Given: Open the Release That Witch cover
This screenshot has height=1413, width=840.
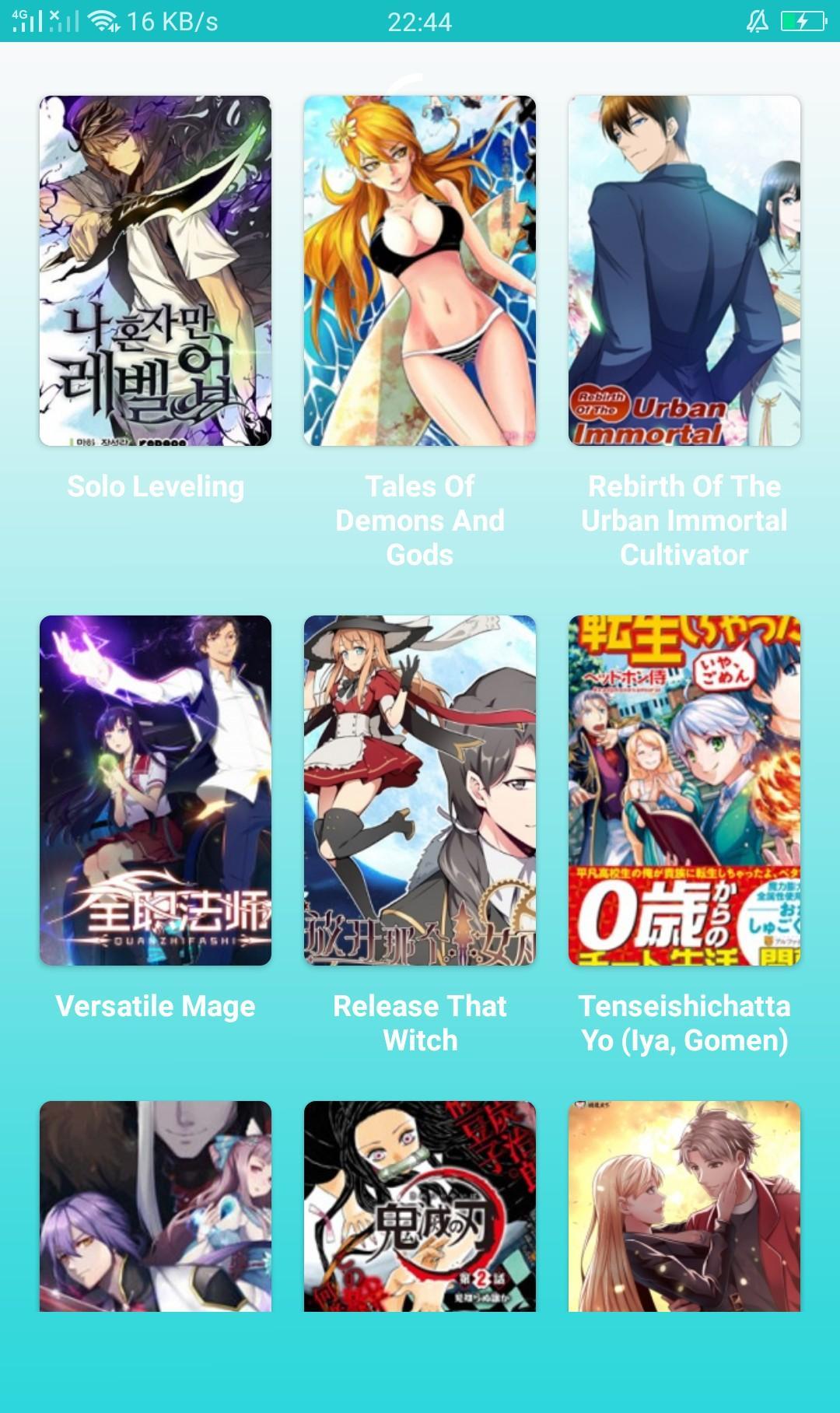Looking at the screenshot, I should (420, 790).
